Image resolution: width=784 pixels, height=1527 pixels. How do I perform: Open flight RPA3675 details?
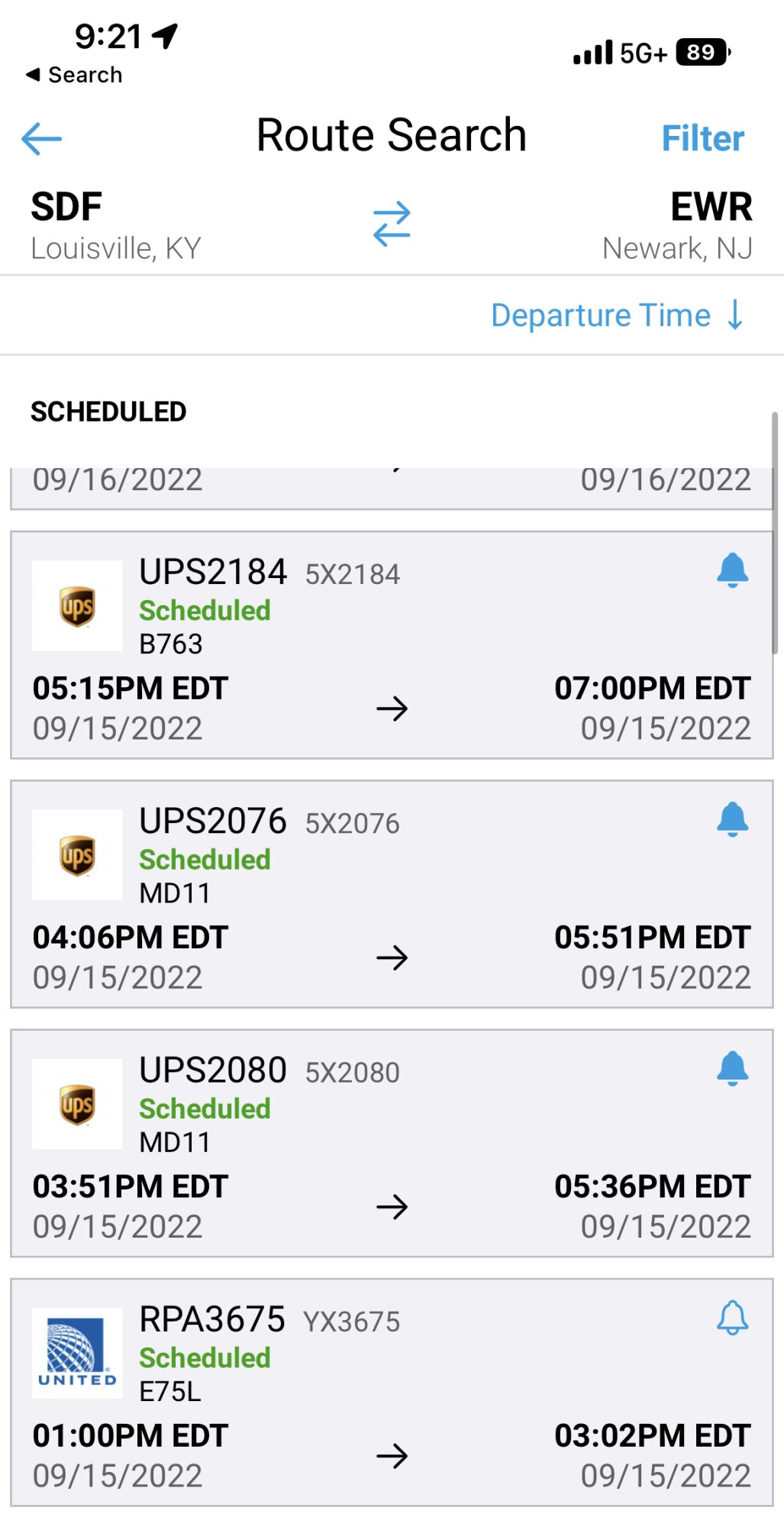point(392,1393)
